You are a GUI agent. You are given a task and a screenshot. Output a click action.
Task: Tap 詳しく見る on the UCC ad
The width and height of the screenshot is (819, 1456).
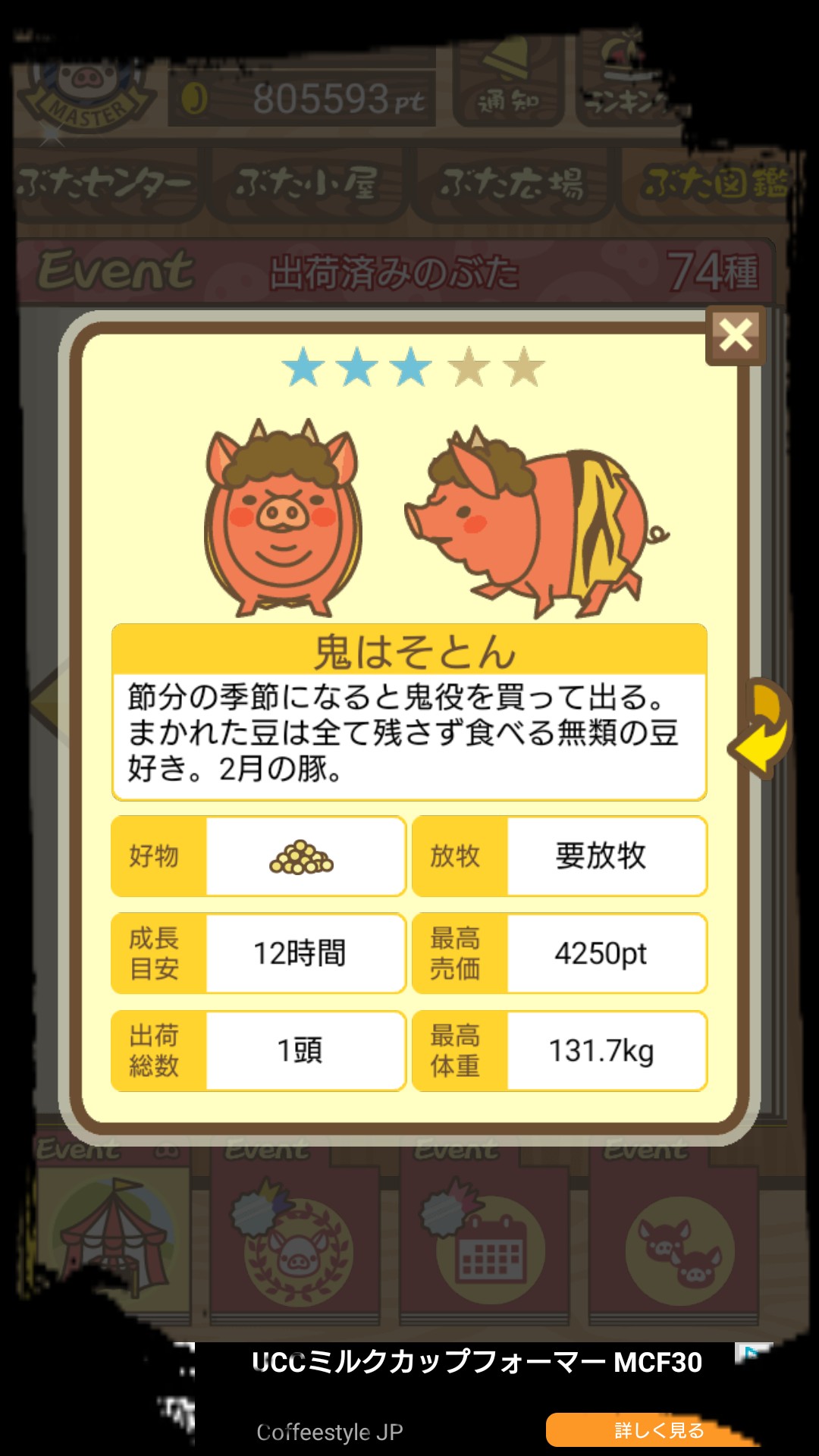[x=658, y=1429]
